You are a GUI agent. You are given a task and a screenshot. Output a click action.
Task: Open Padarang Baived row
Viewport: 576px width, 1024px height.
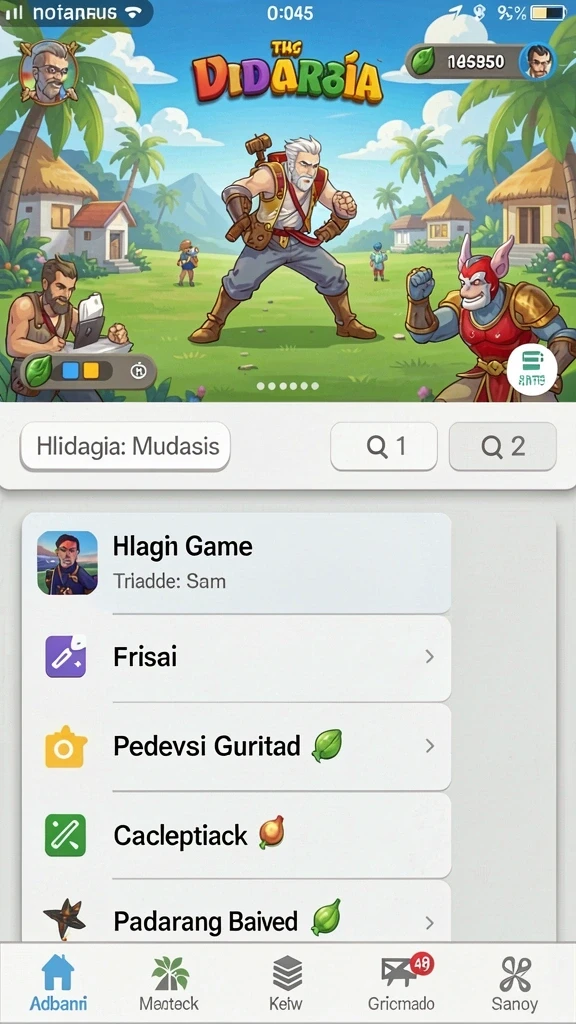click(x=236, y=912)
